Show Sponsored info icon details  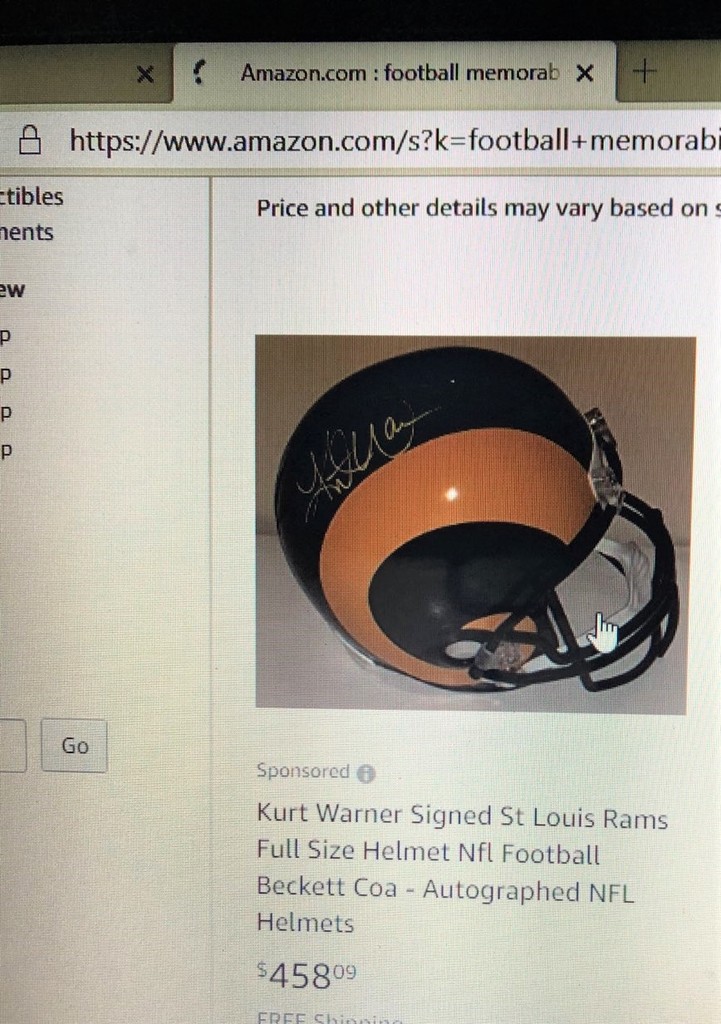366,773
